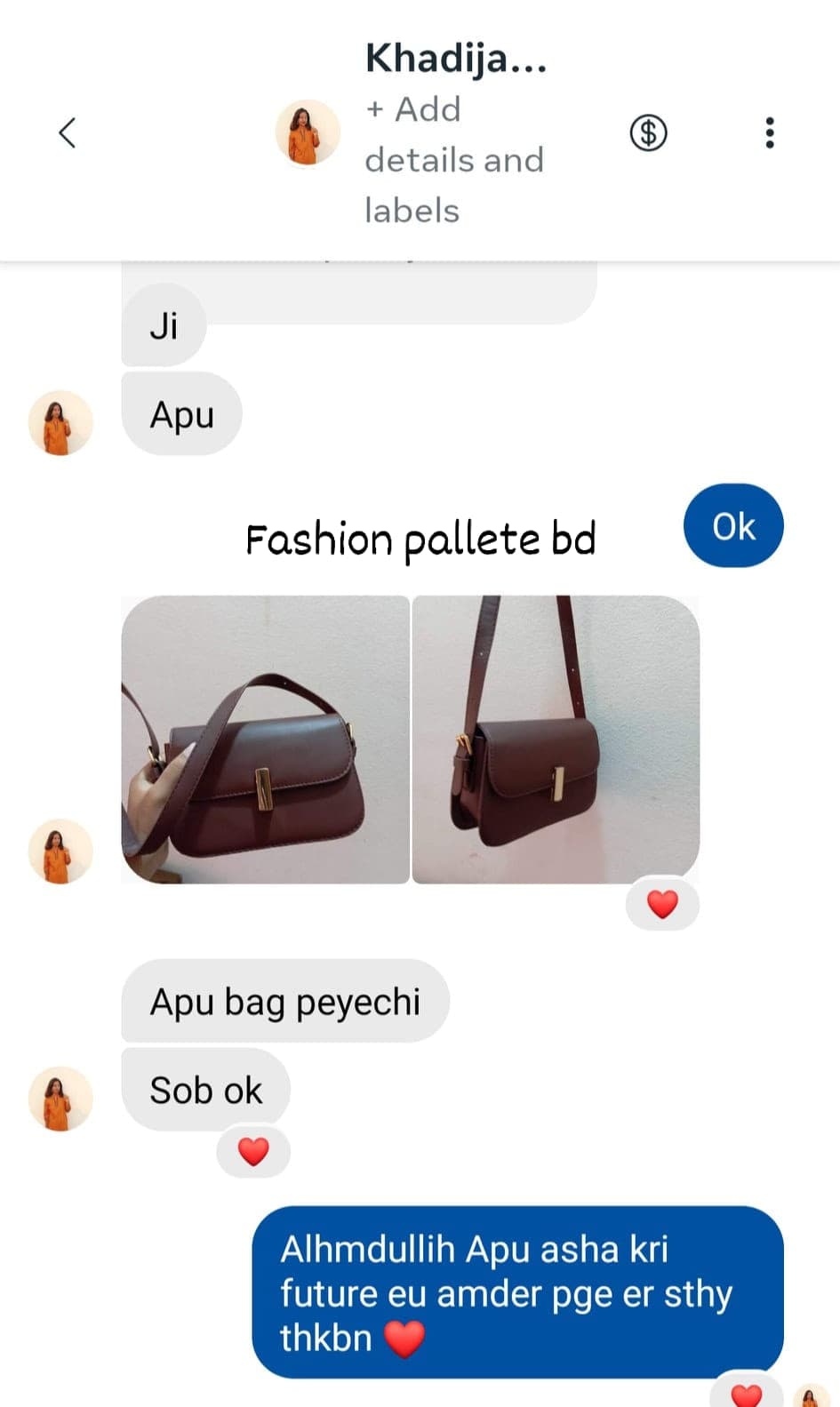View heart reaction on Sob ok message
This screenshot has width=840, height=1407.
(x=253, y=1152)
